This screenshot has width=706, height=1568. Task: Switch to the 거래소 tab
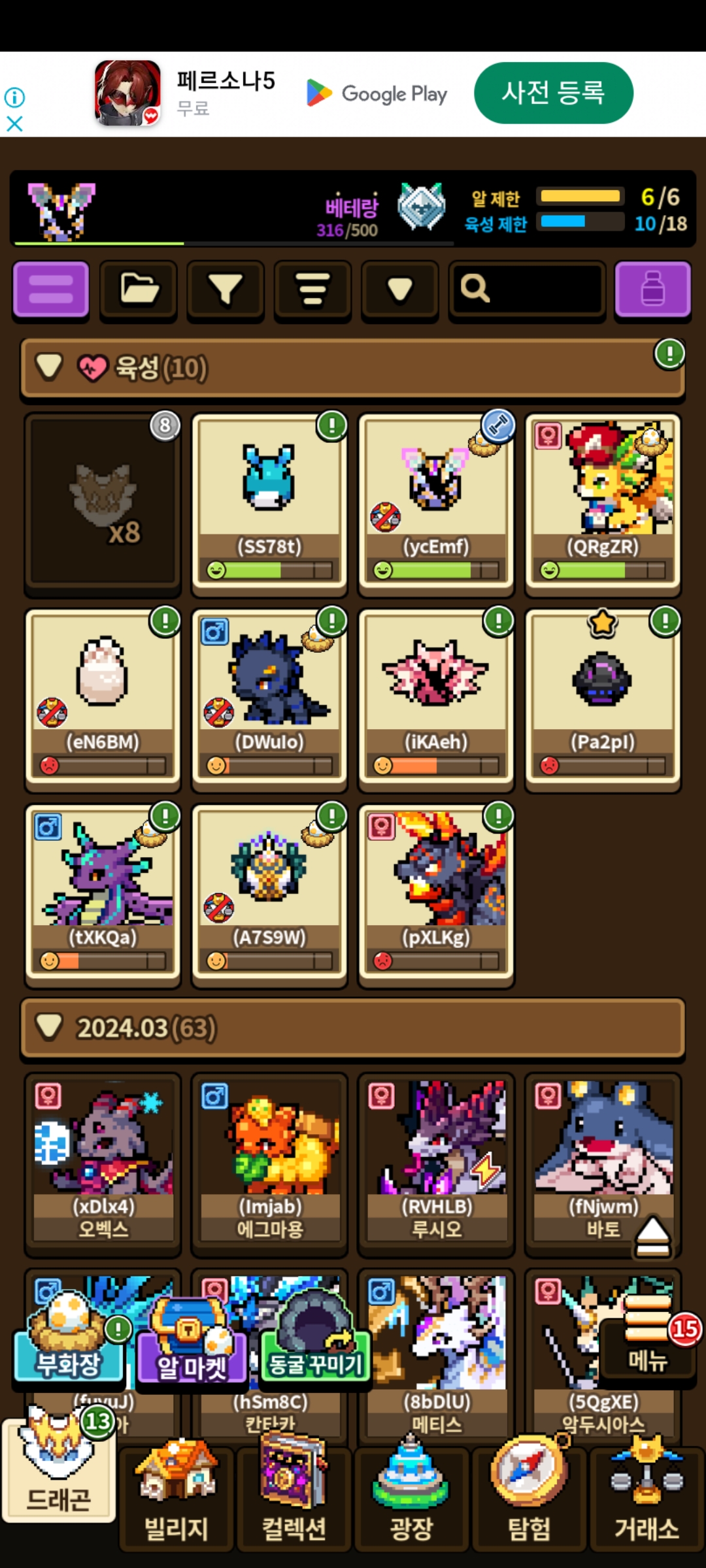(x=647, y=1499)
